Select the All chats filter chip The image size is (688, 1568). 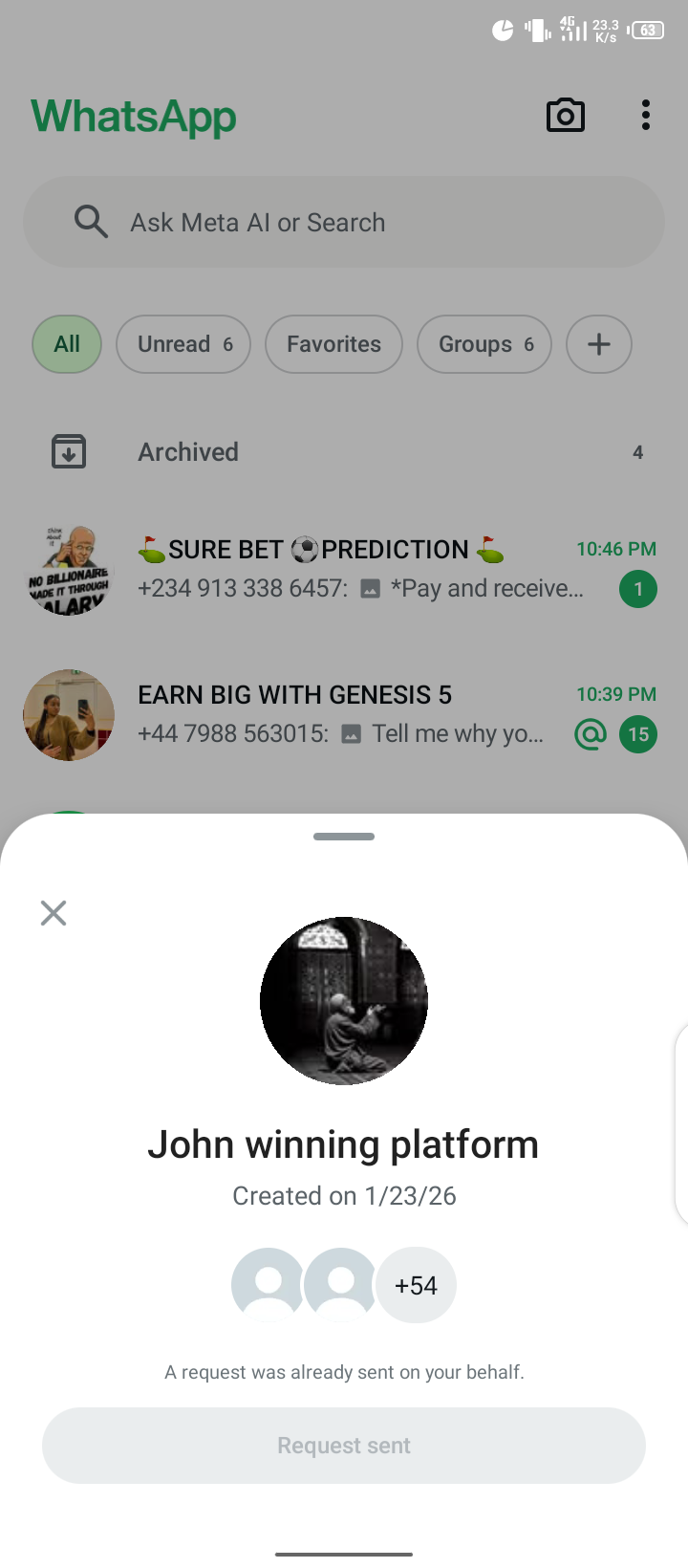[67, 344]
